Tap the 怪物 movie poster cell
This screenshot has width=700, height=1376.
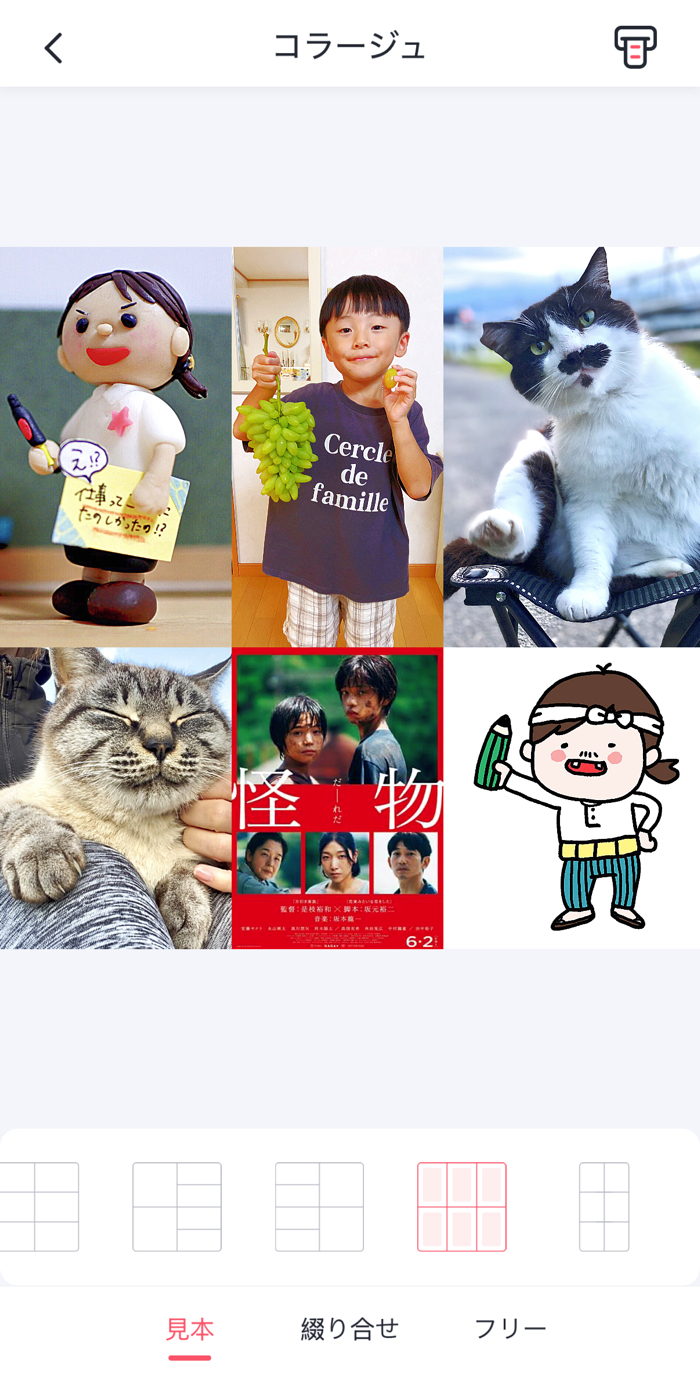coord(337,798)
